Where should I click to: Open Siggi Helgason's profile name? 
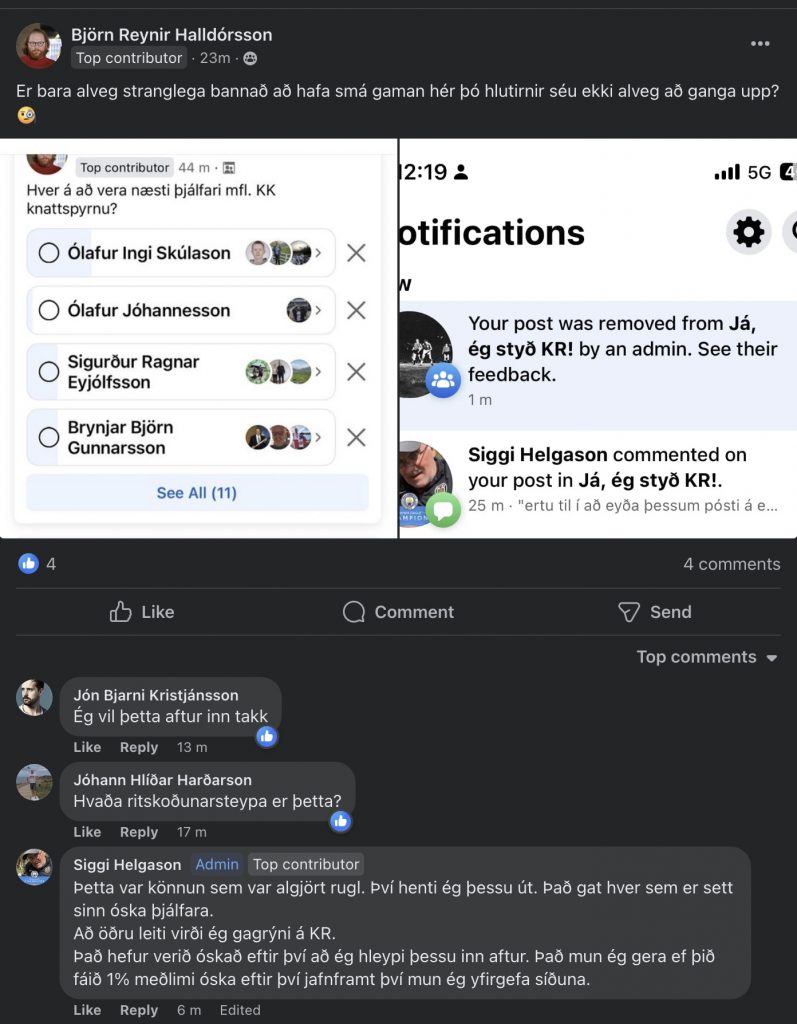pos(127,864)
